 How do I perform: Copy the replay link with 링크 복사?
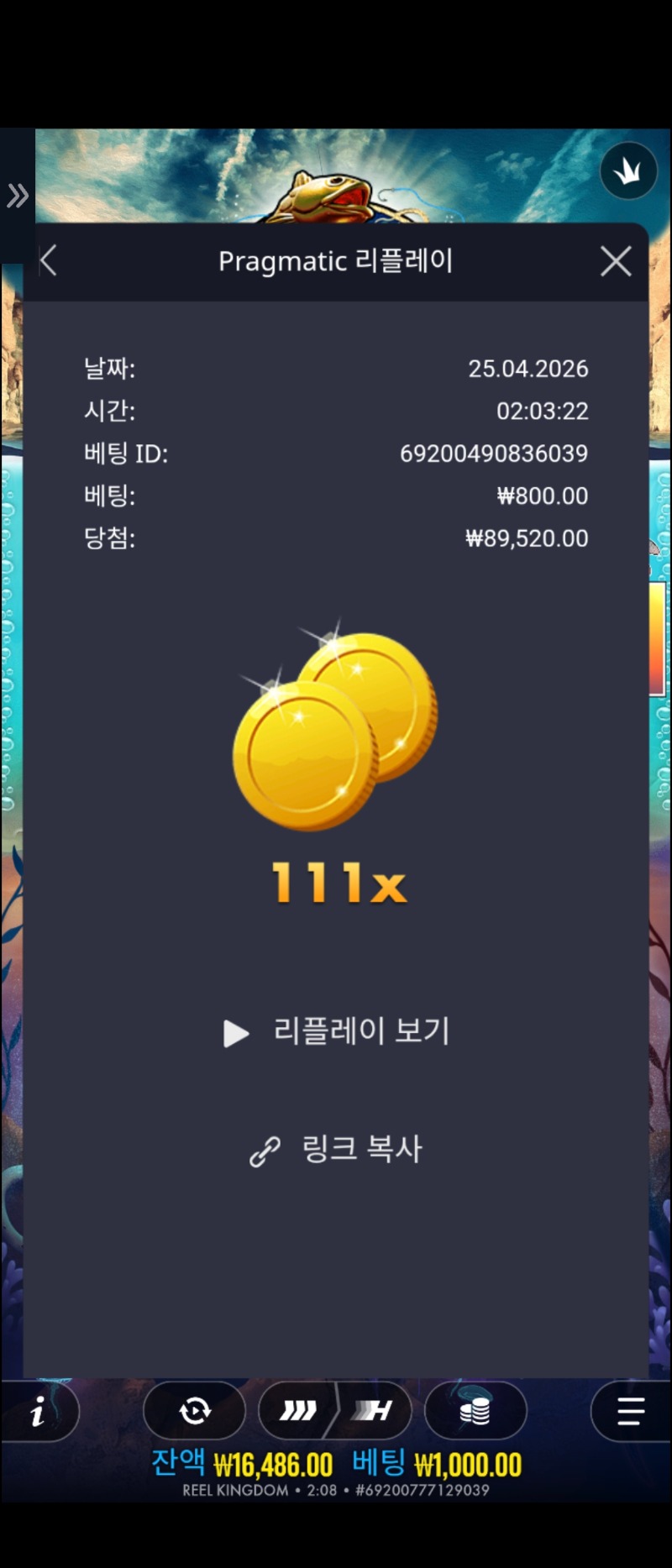337,1150
